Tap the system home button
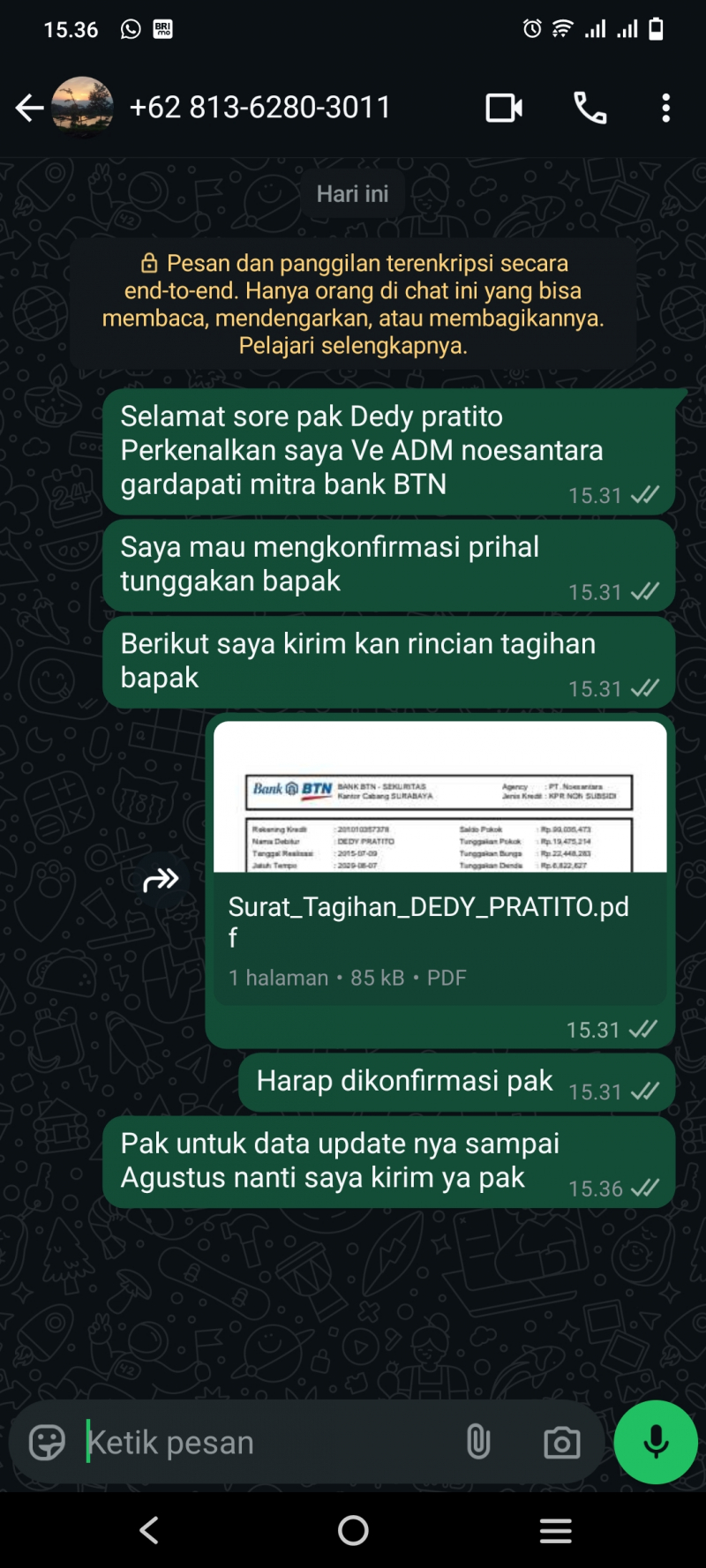This screenshot has height=1568, width=706. tap(353, 1530)
